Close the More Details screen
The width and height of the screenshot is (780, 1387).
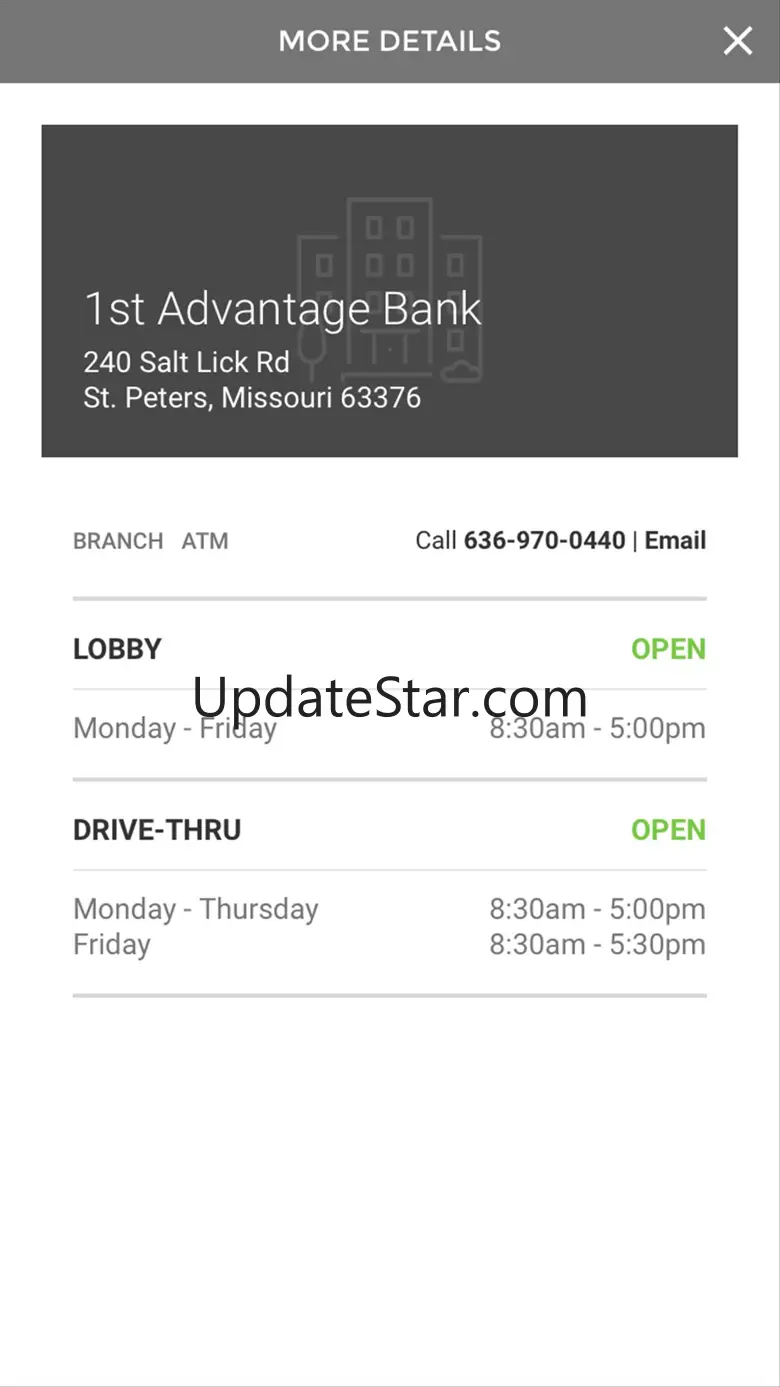[738, 41]
